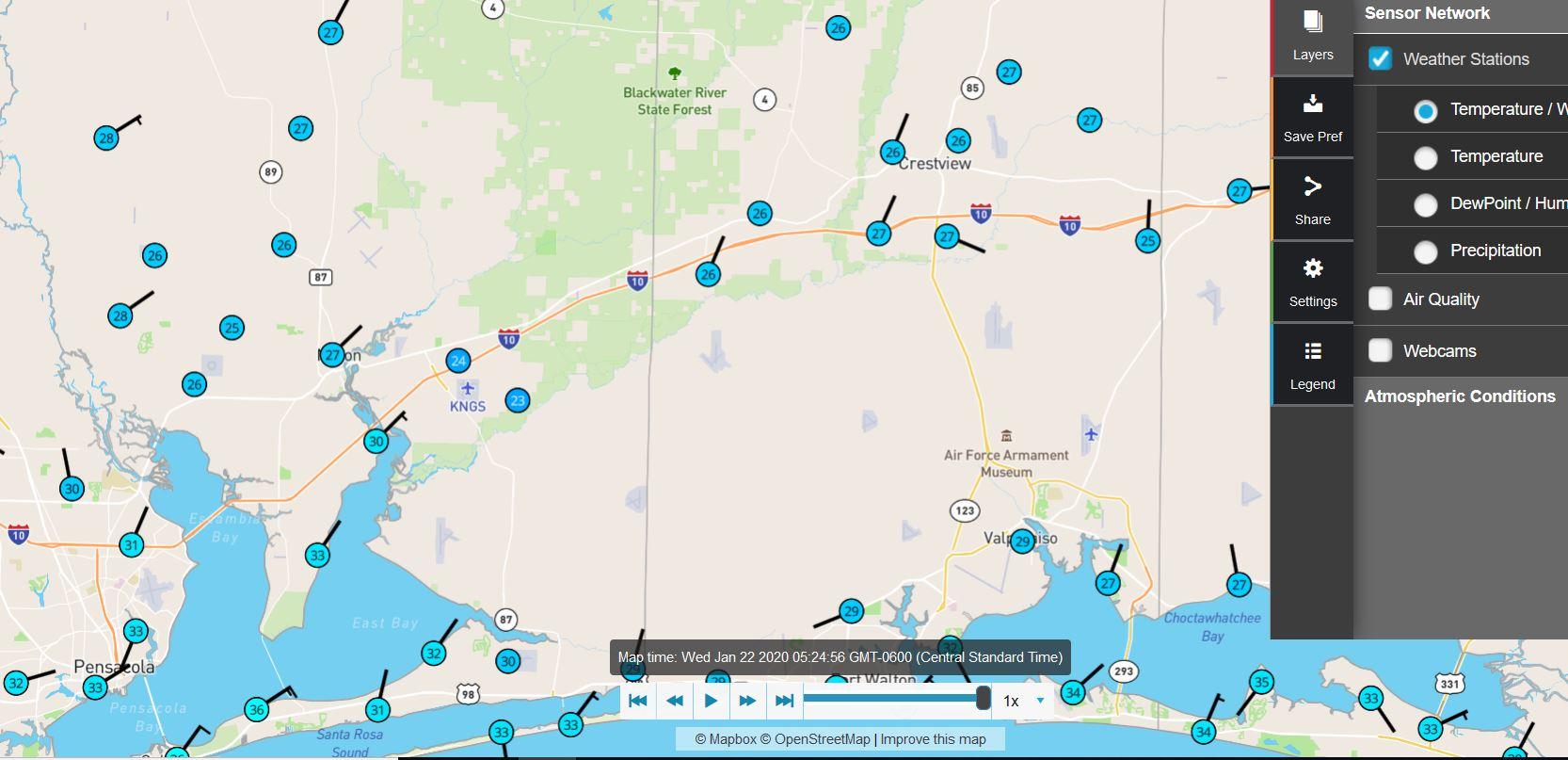Screen dimensions: 1568x760
Task: Select the Temperature radio option
Action: click(x=1425, y=157)
